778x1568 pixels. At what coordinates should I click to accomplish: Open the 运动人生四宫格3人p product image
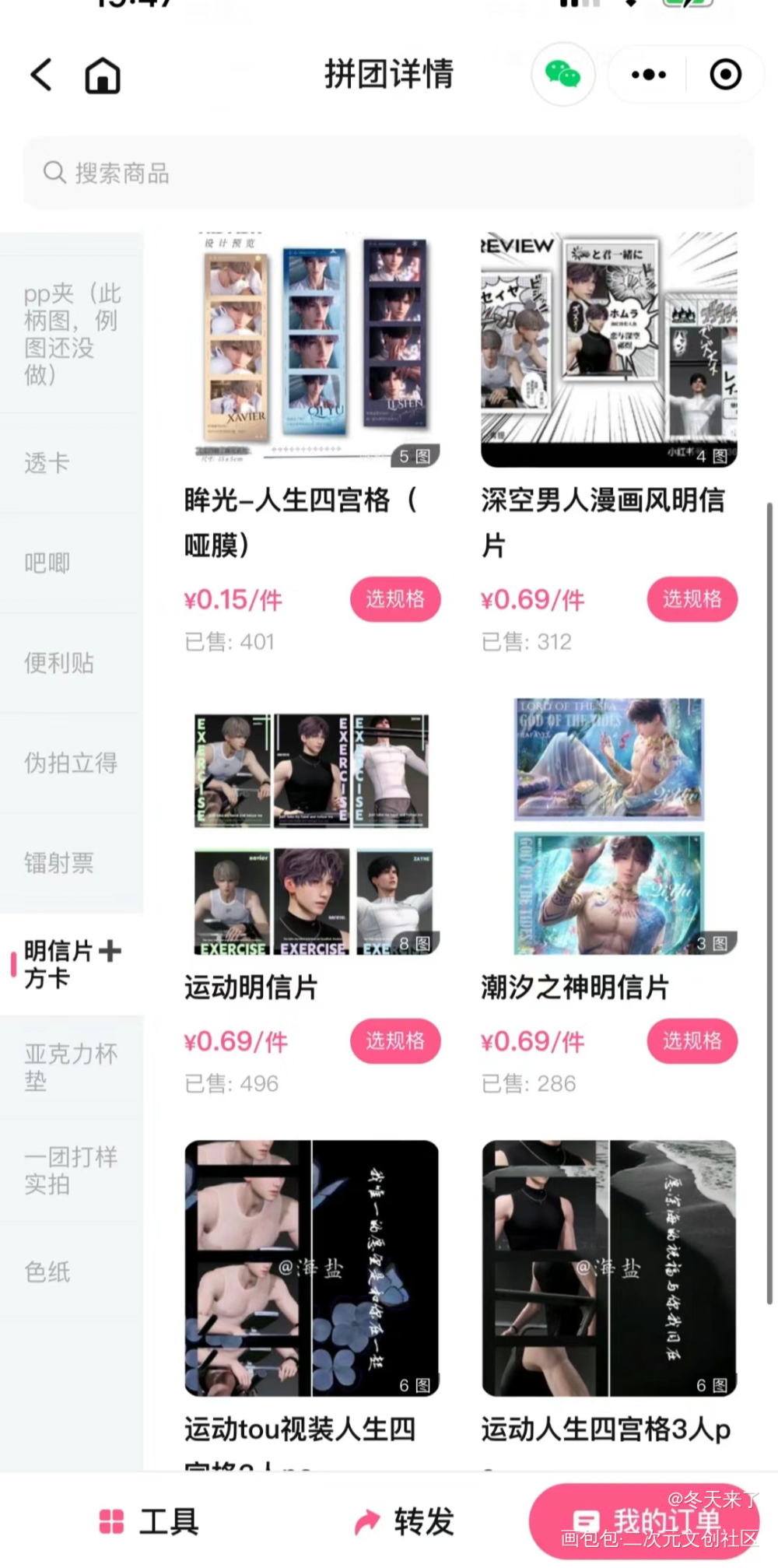608,1268
